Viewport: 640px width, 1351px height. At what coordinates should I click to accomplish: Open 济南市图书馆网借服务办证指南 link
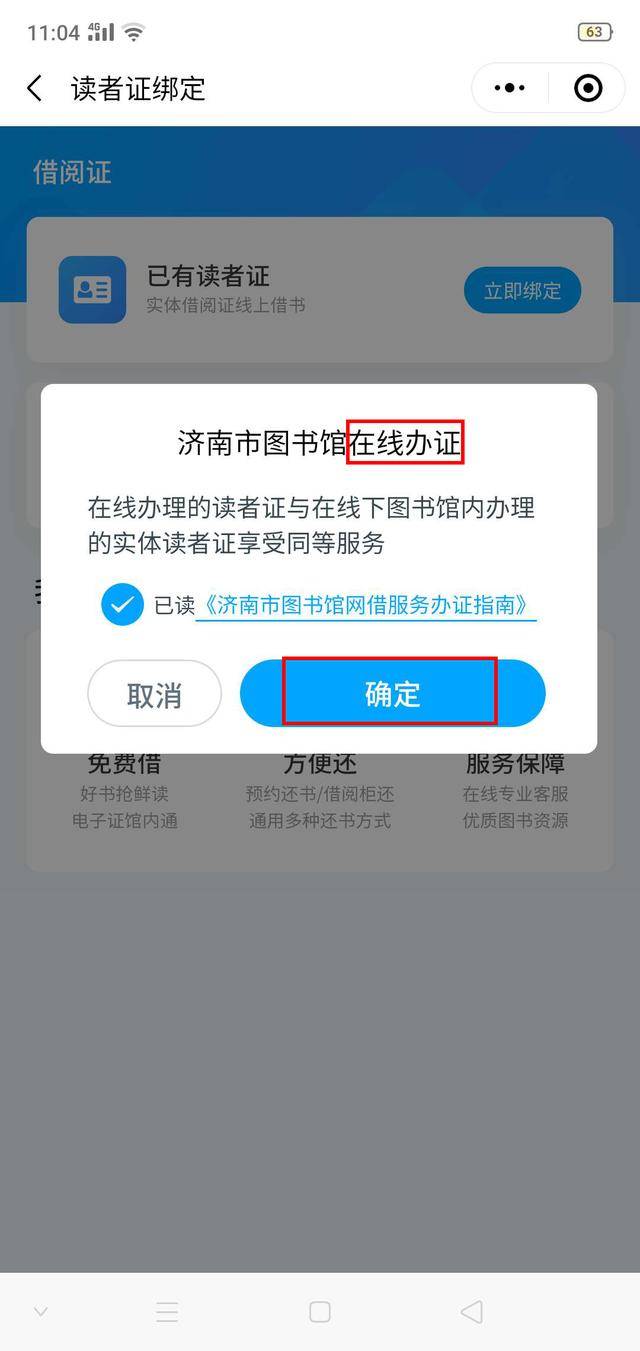(365, 605)
